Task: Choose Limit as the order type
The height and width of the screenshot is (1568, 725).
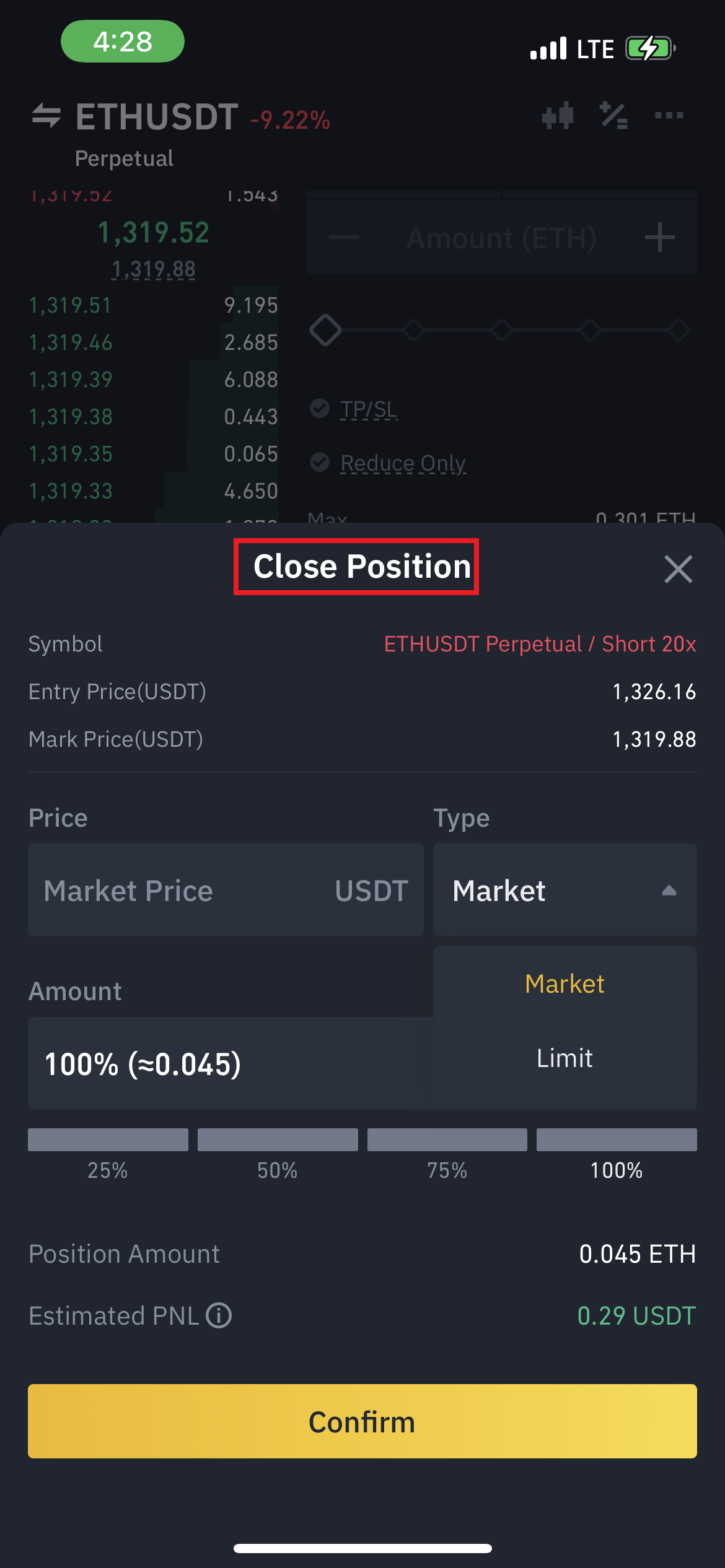Action: pos(565,1058)
